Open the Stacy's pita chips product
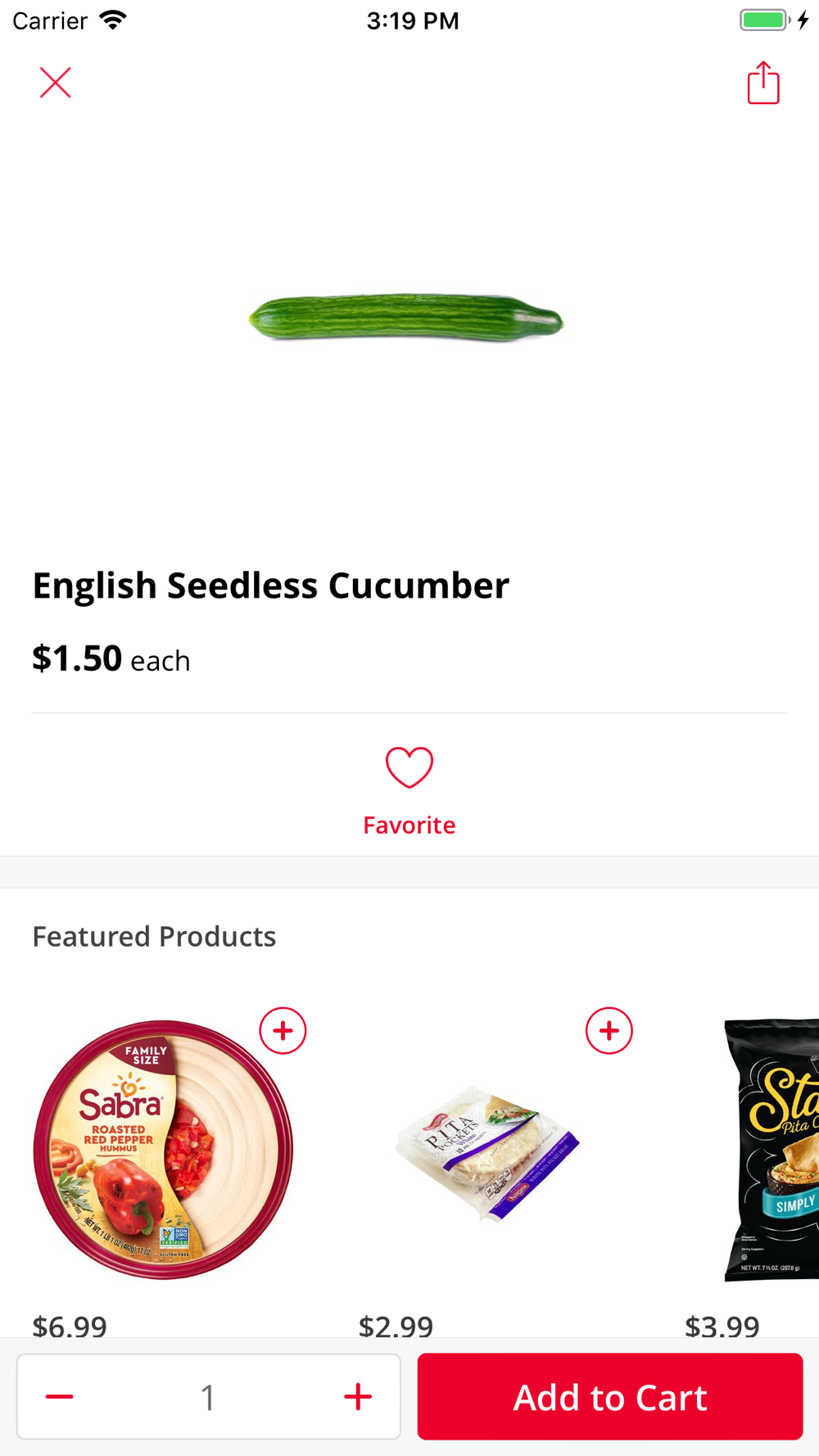The image size is (819, 1456). pos(771,1150)
